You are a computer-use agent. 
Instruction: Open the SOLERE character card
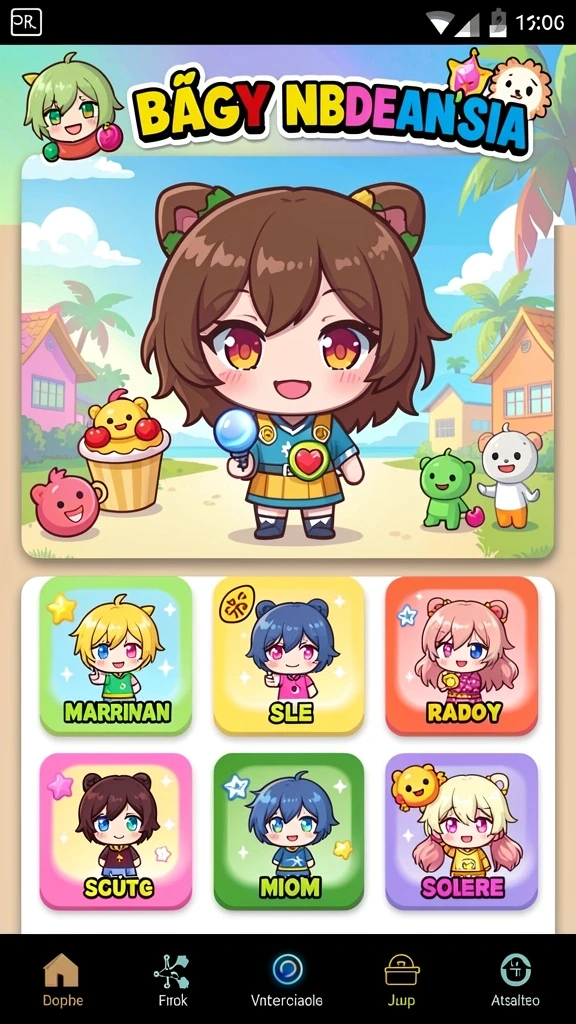tap(462, 831)
